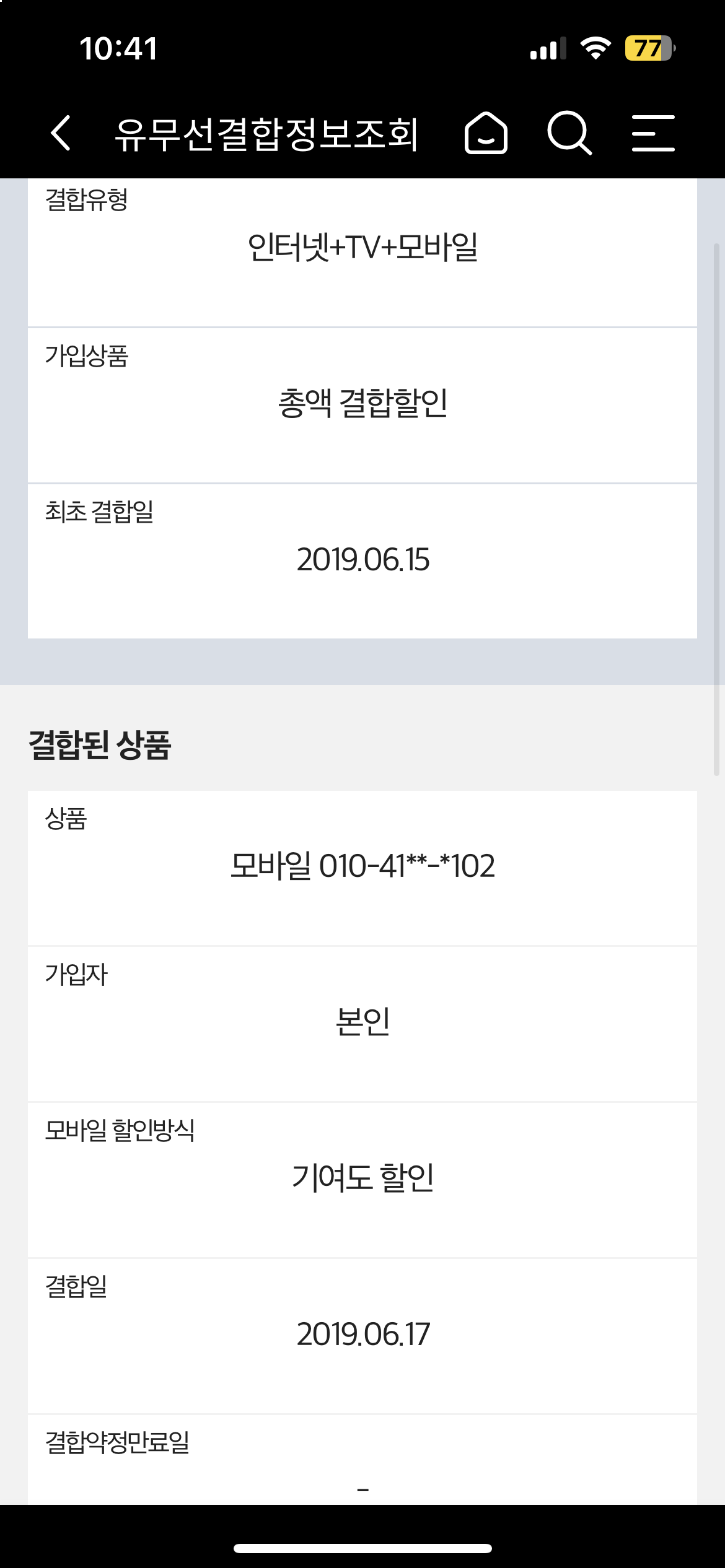Open the home icon in header
The image size is (725, 1568).
click(486, 133)
